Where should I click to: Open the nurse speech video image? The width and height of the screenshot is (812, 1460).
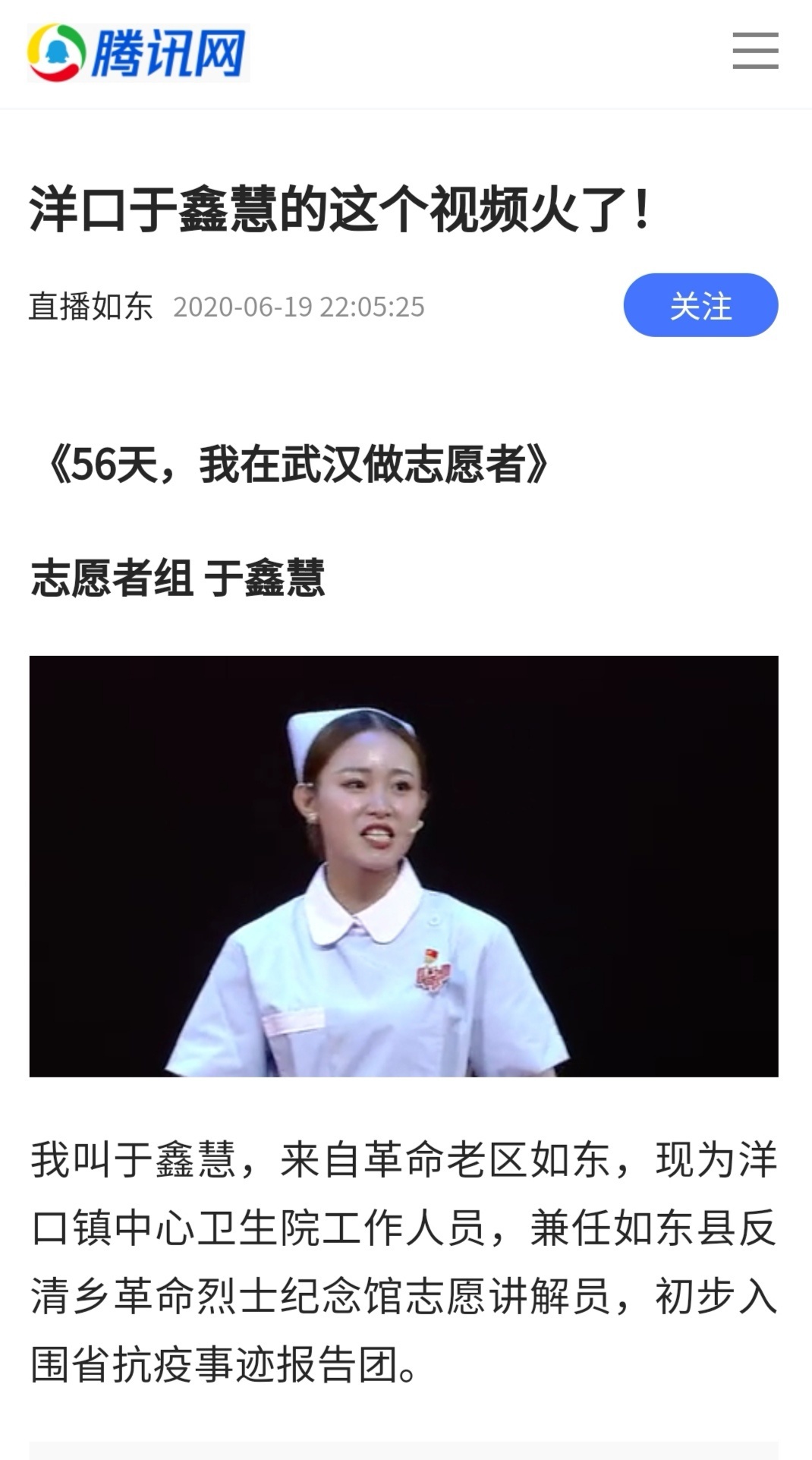(x=404, y=866)
